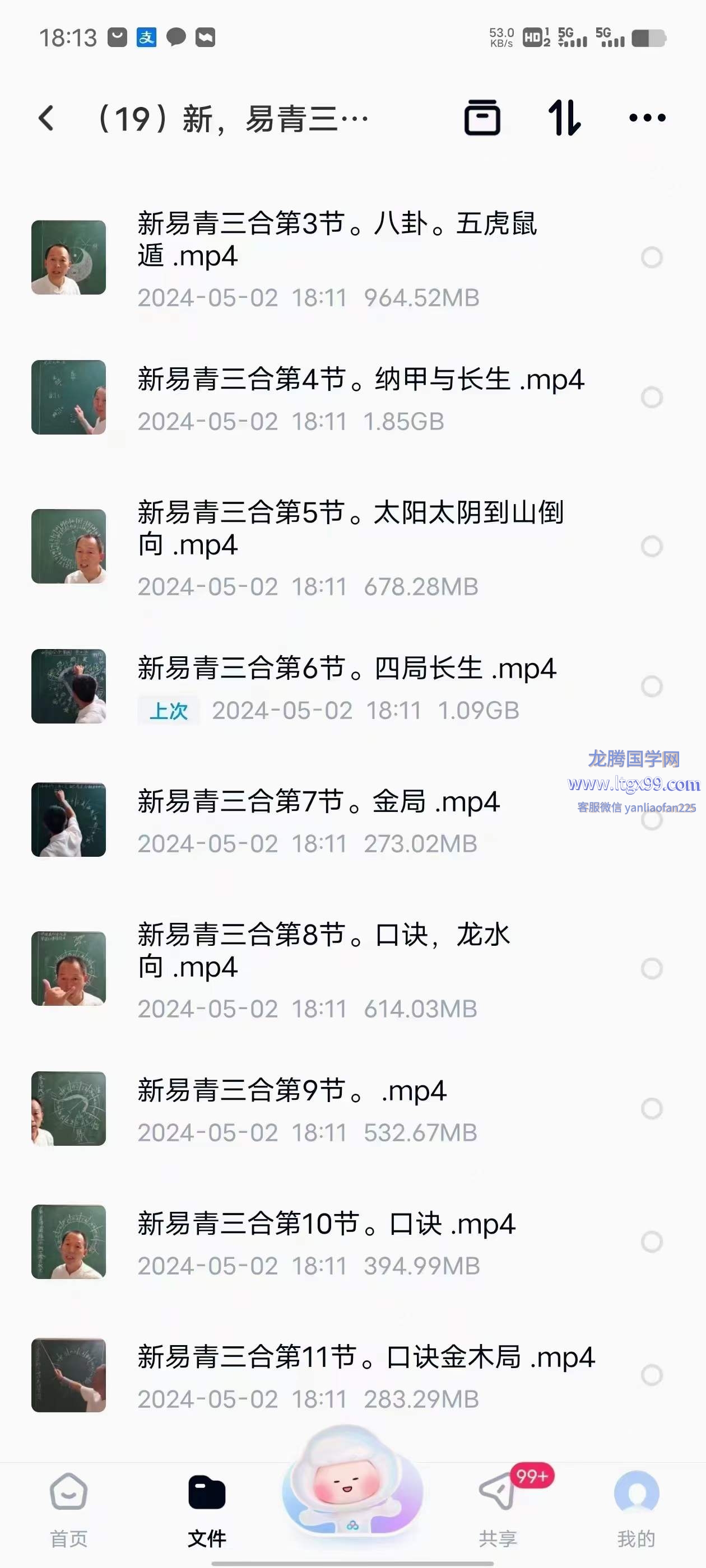Go back from the folder
The image size is (706, 1568).
click(x=47, y=118)
